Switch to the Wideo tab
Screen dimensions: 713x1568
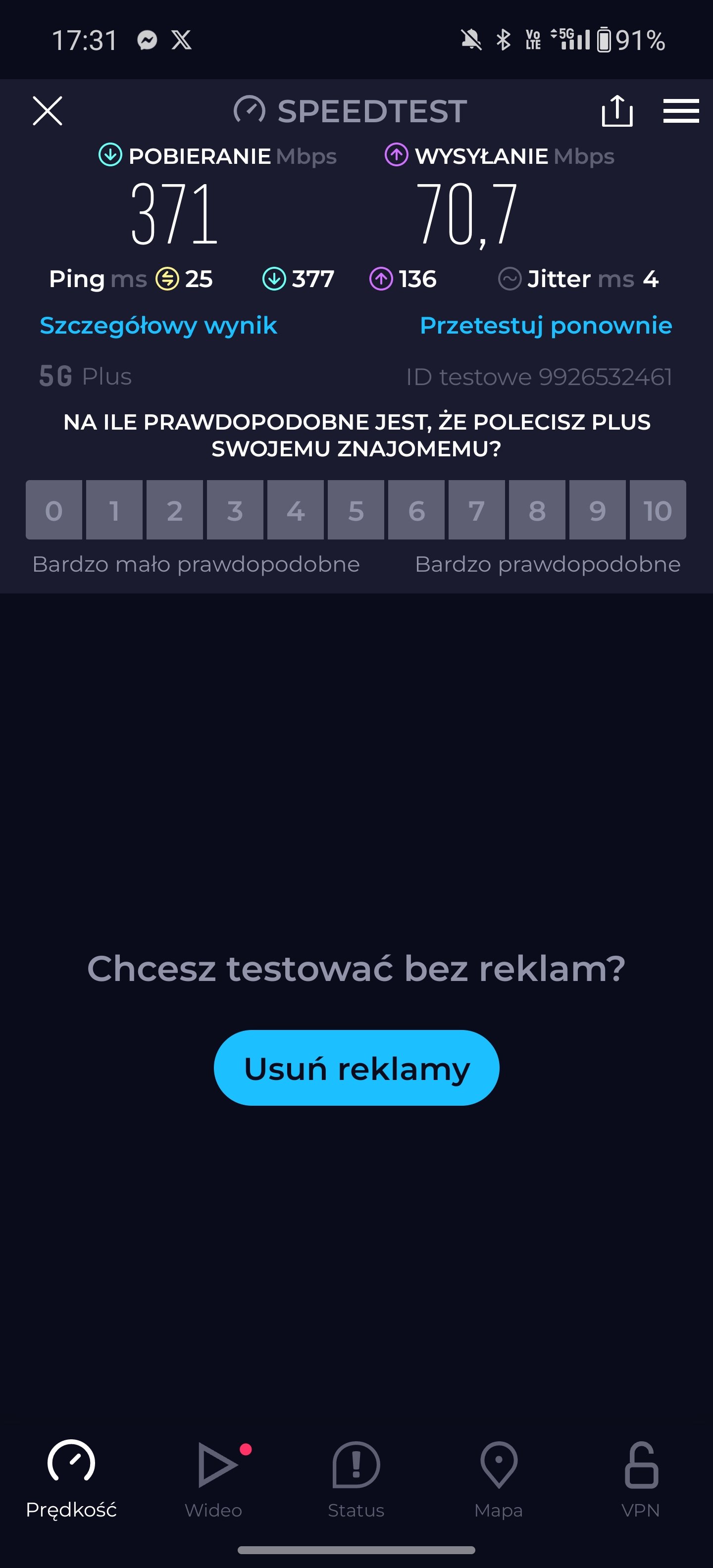(x=214, y=1479)
